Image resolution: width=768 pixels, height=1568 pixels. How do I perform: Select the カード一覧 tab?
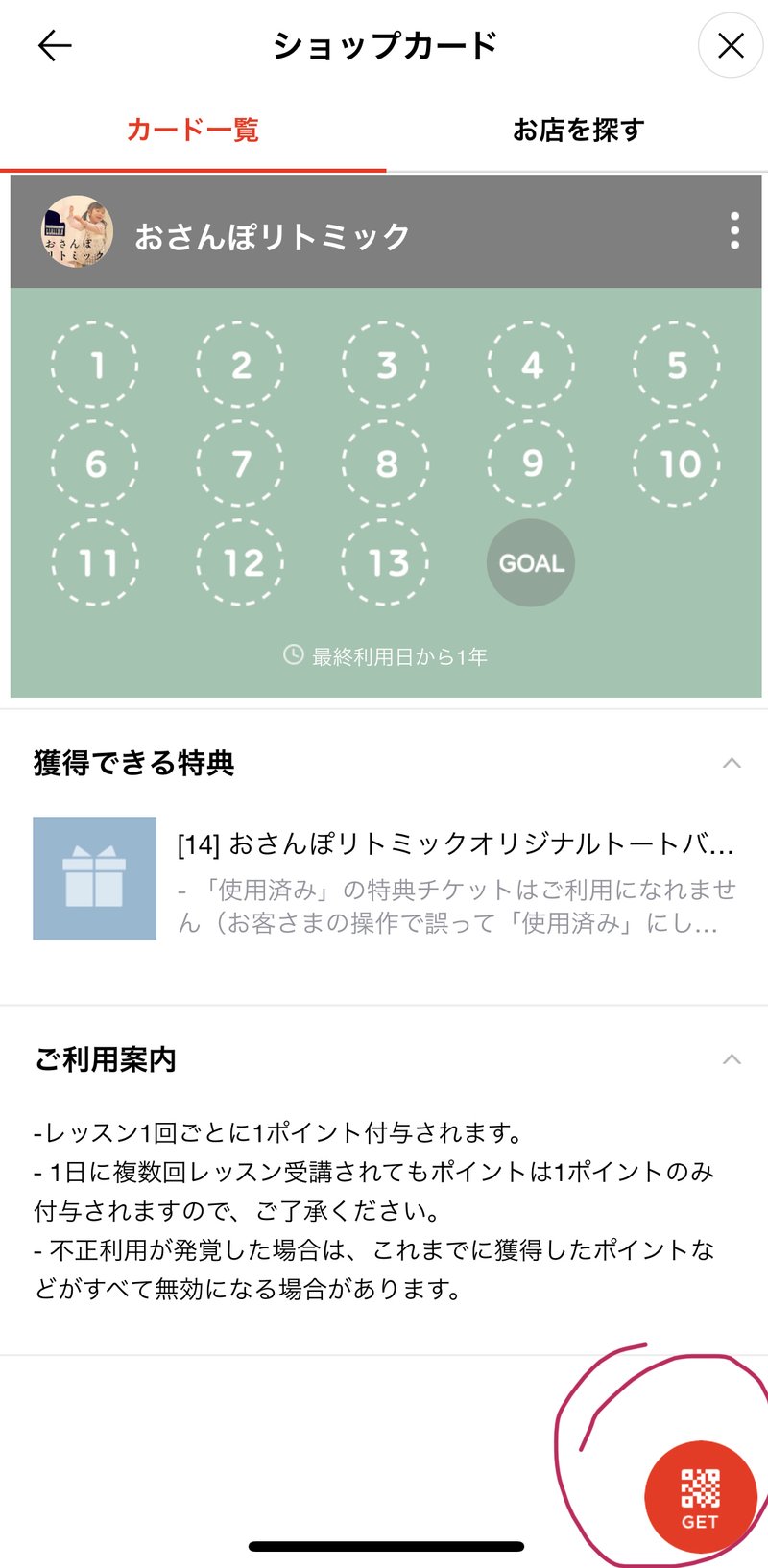click(x=193, y=130)
